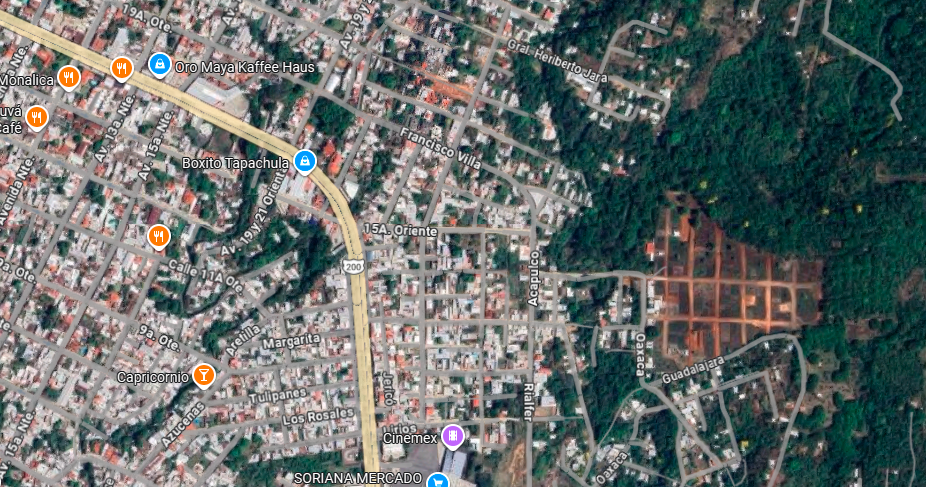Open the Soriana Mercado shopping pin
This screenshot has height=487, width=926.
pos(437,481)
